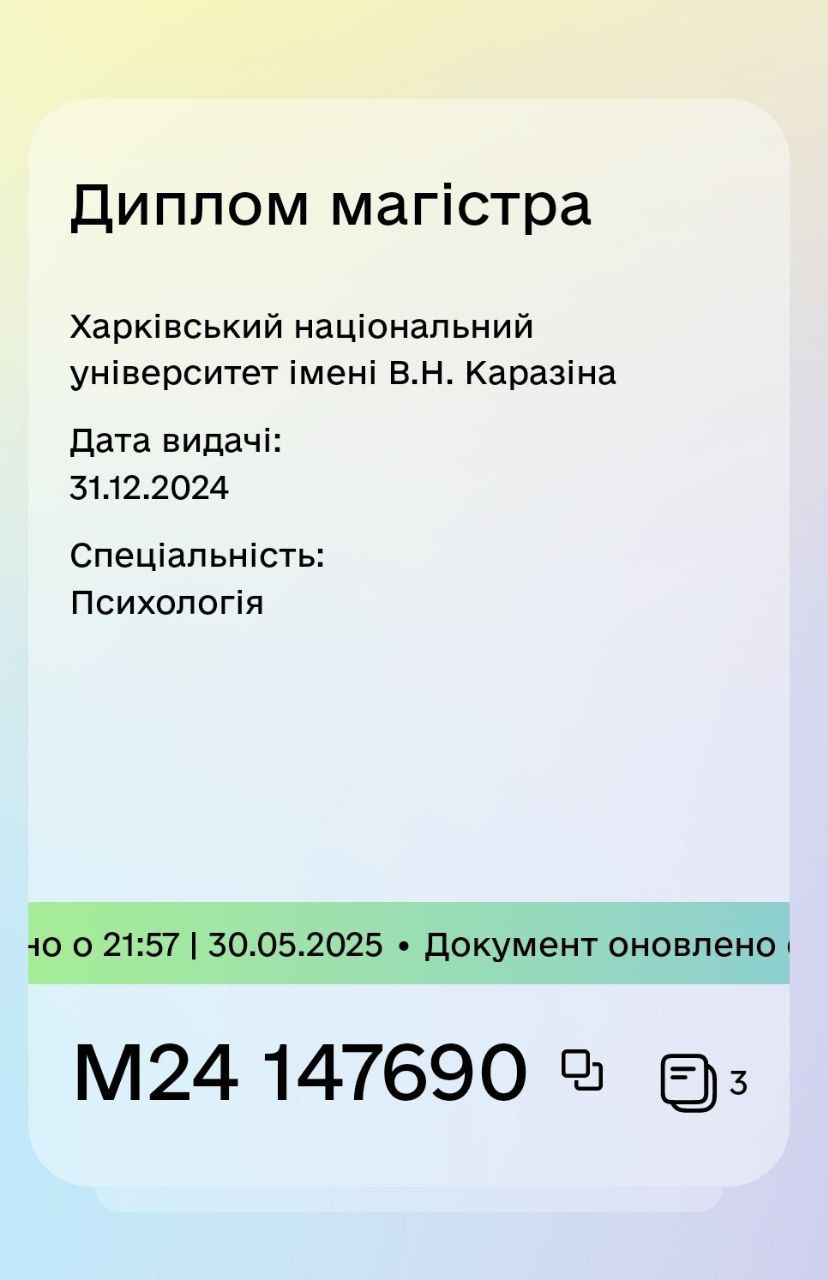Open the Диплом магістра document card
Image resolution: width=828 pixels, height=1280 pixels.
(x=408, y=500)
